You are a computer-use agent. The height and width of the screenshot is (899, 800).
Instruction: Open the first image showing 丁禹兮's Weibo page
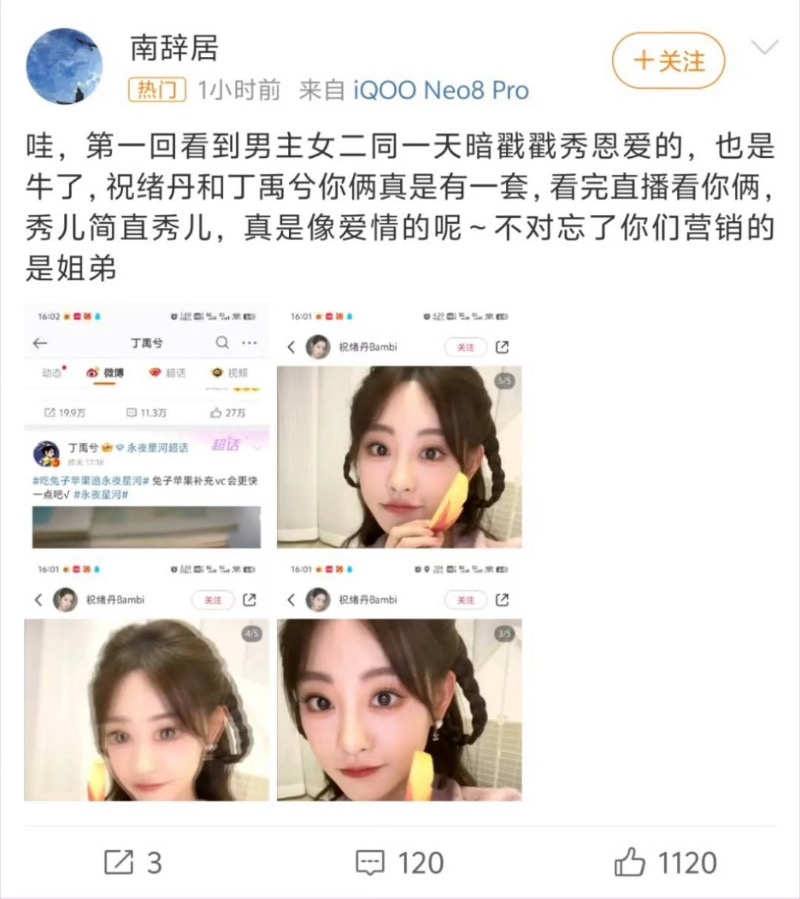pos(147,427)
